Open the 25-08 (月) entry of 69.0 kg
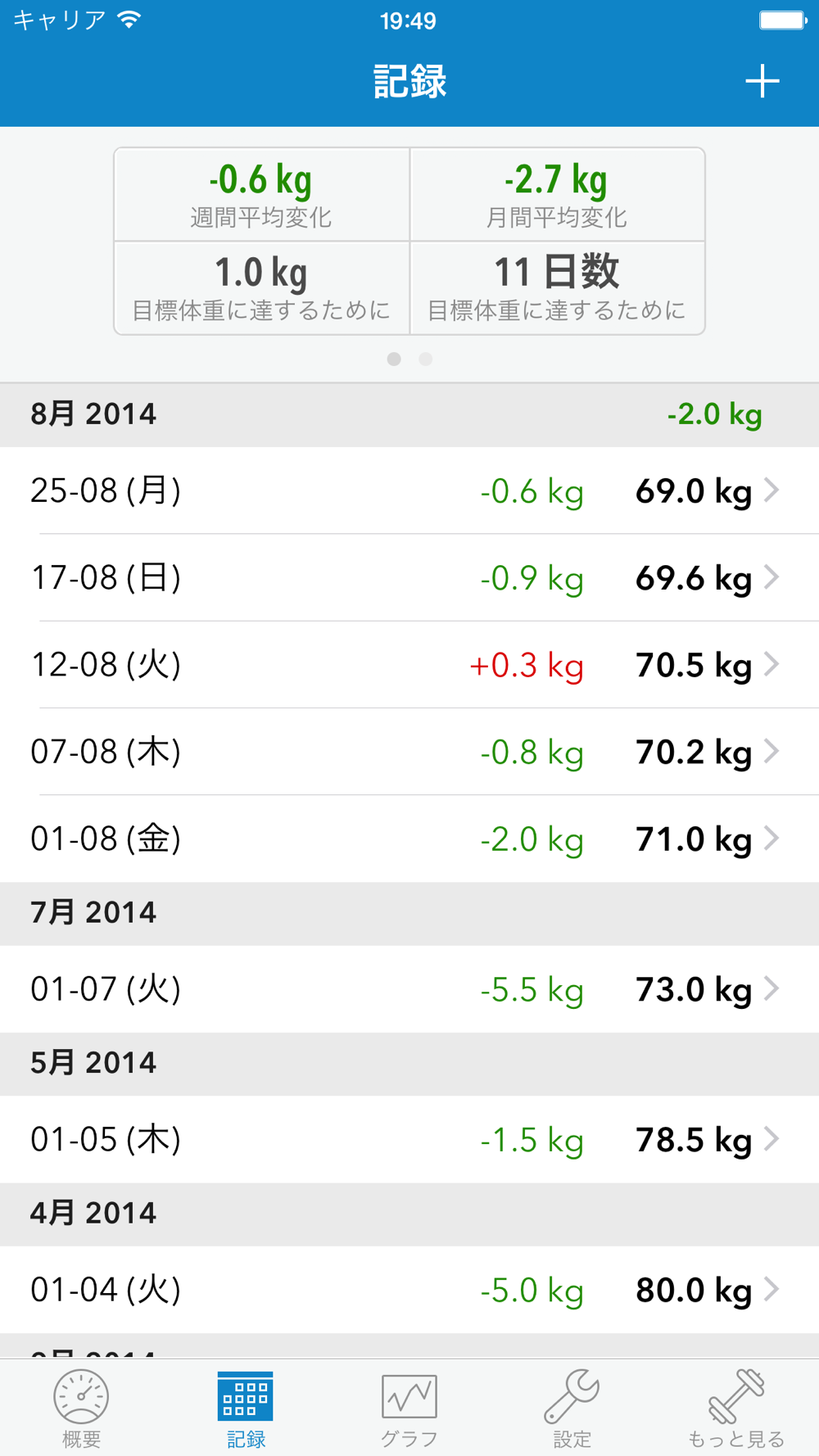This screenshot has height=1456, width=819. (409, 491)
